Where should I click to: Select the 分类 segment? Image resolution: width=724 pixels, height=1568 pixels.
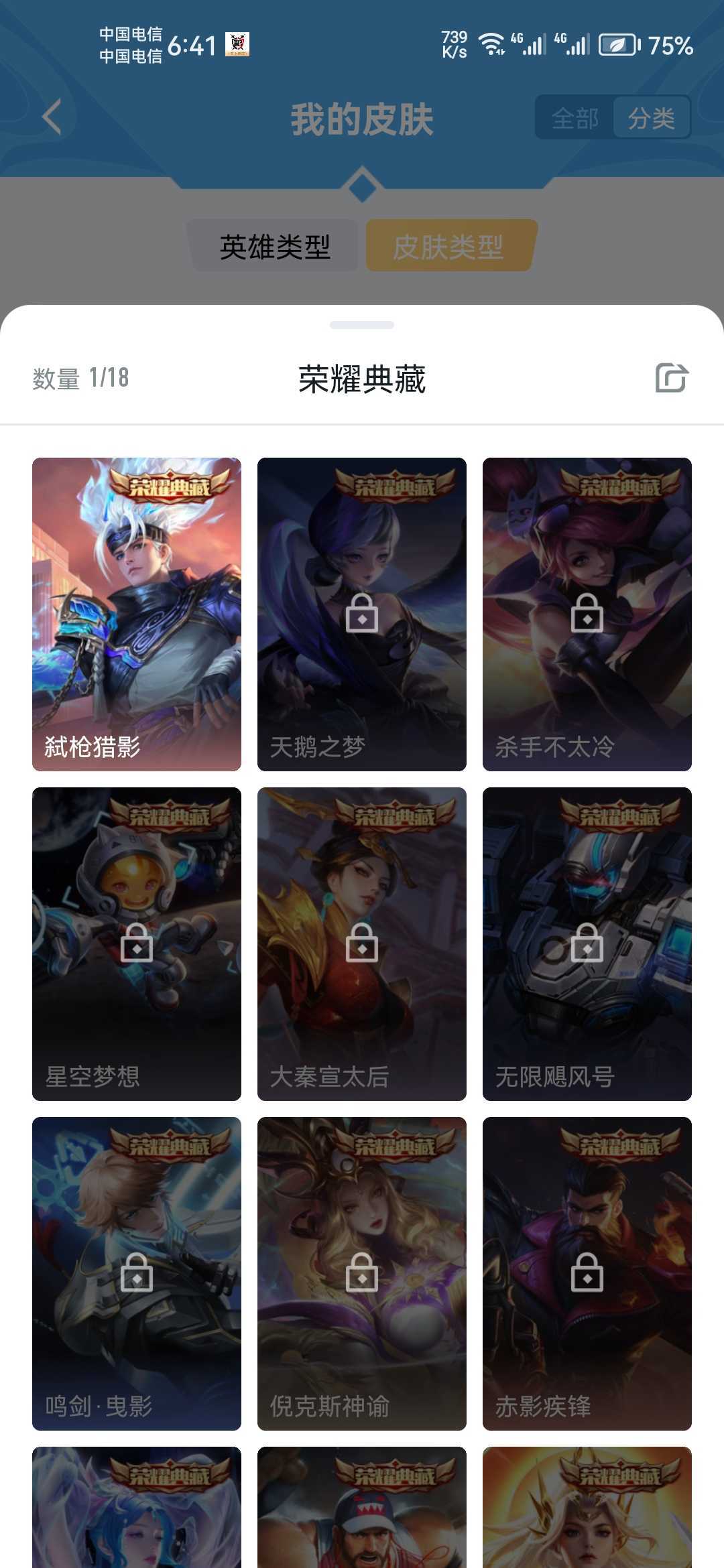pos(652,119)
